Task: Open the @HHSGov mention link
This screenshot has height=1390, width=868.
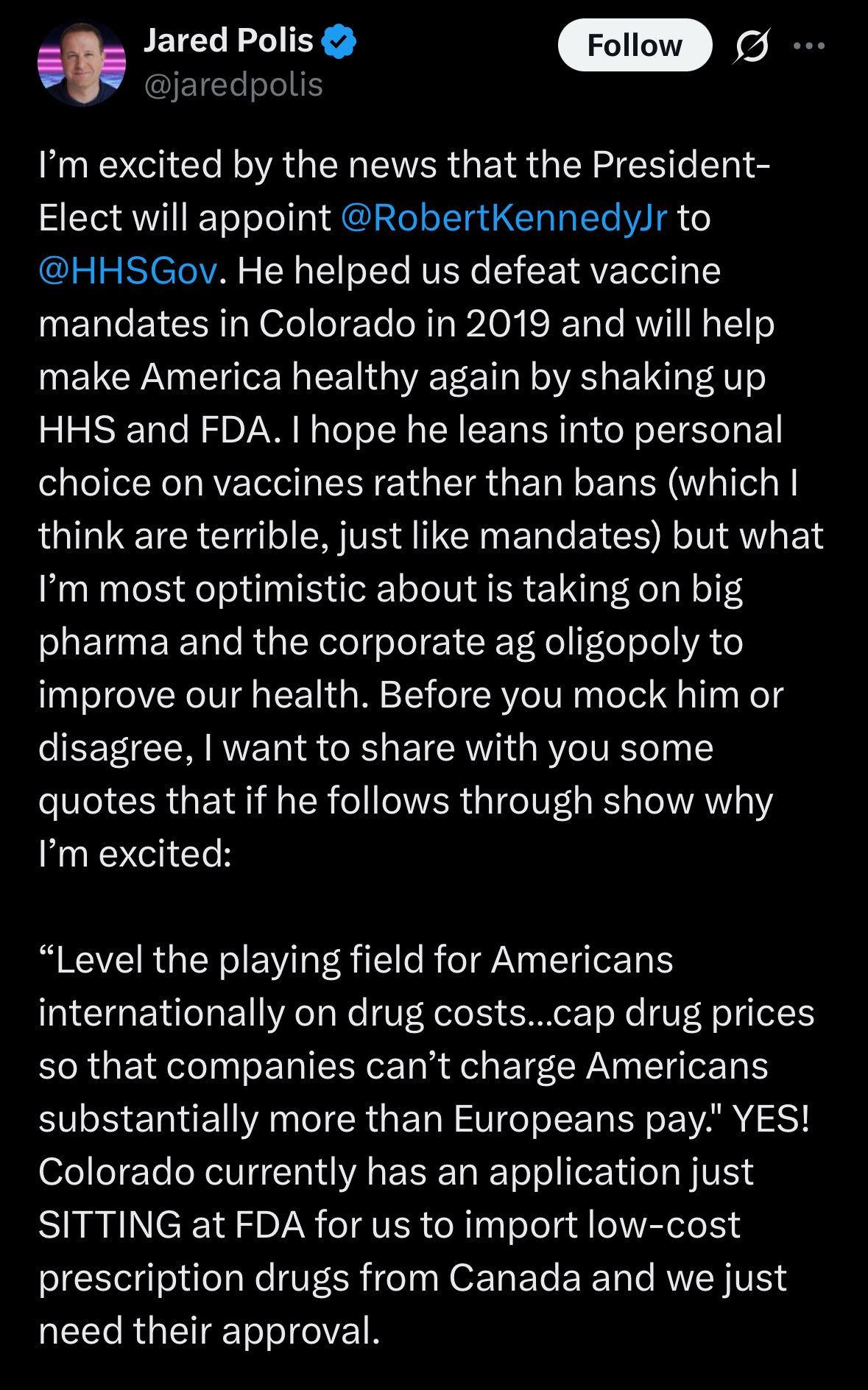Action: 128,271
